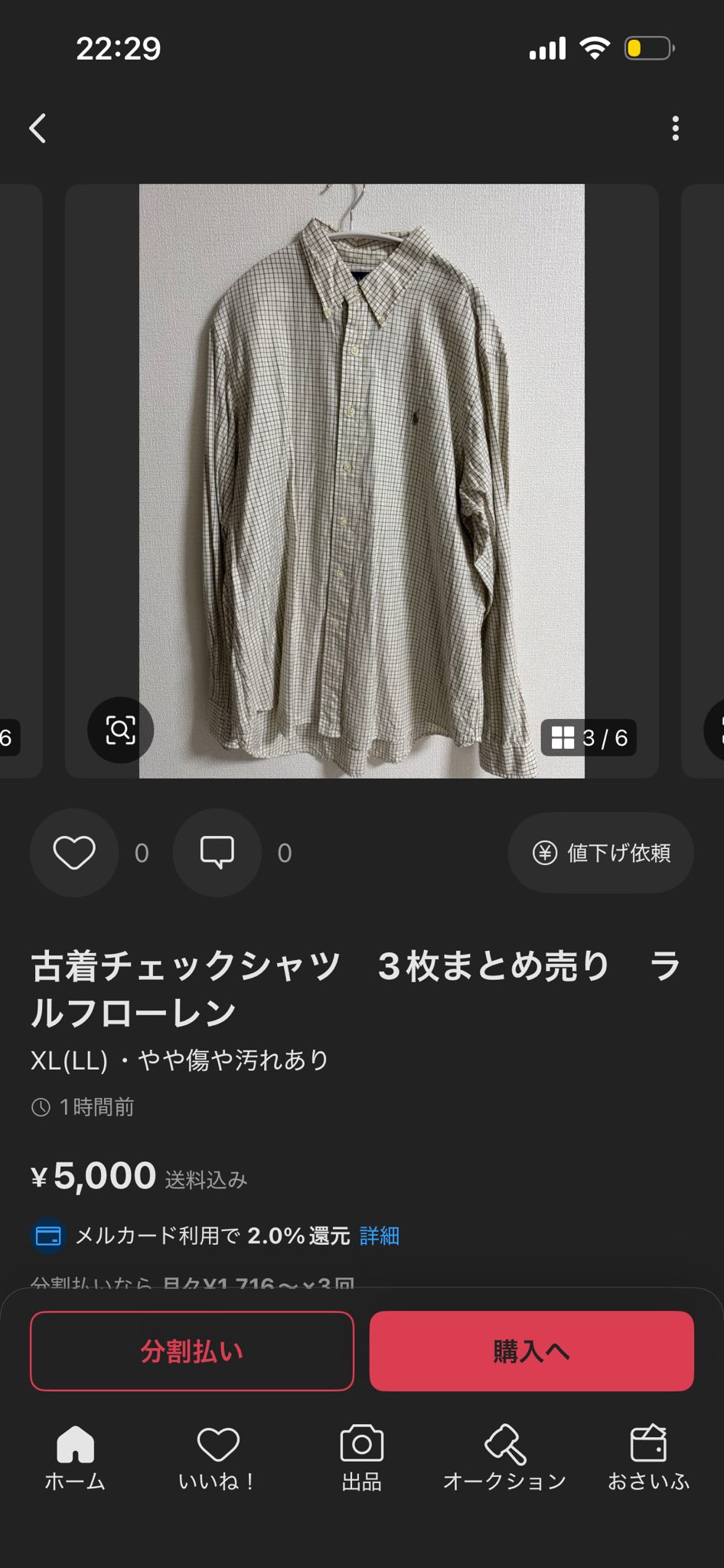Switch to the オークション tab

[504, 1457]
